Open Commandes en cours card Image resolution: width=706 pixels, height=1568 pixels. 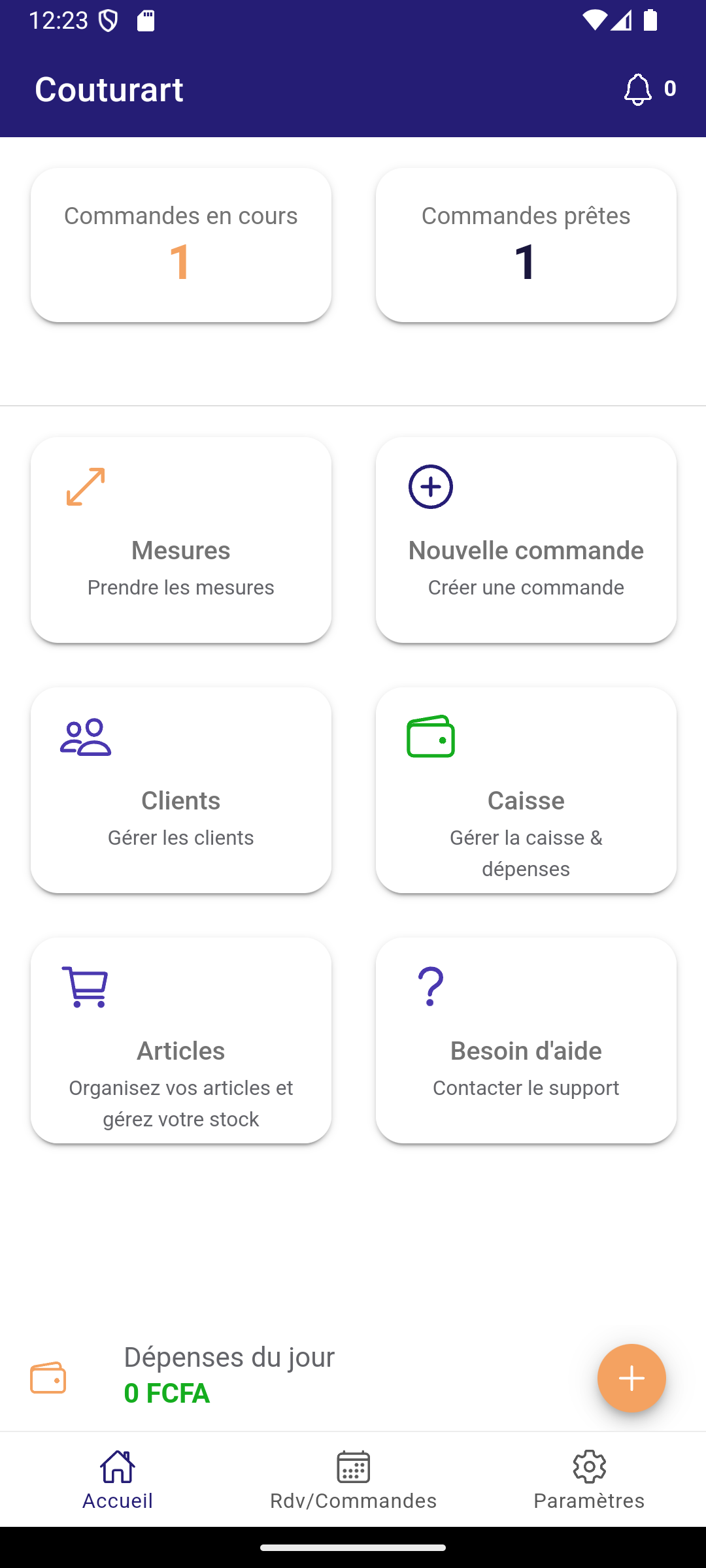(181, 244)
